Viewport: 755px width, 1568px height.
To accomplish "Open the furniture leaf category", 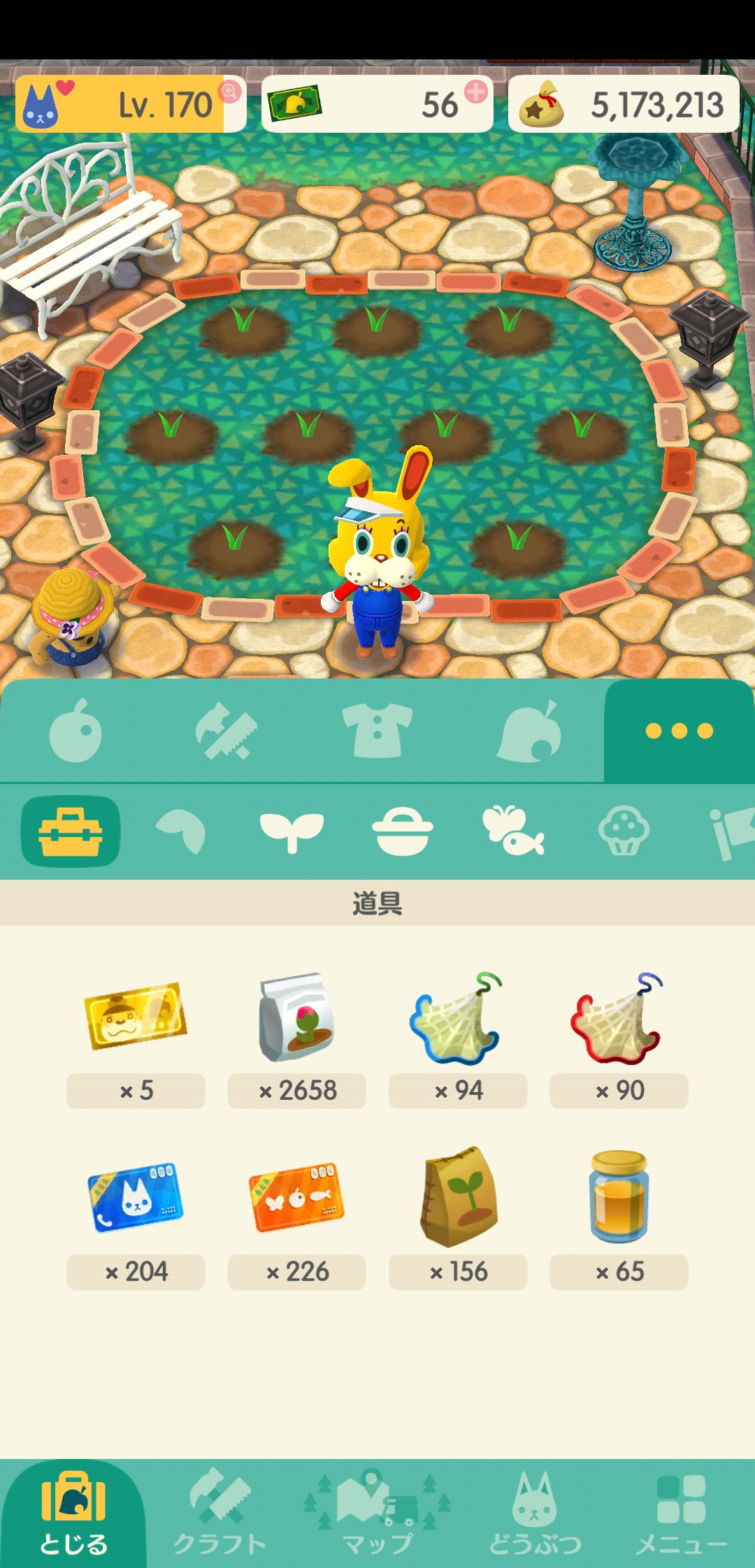I will pos(529,732).
